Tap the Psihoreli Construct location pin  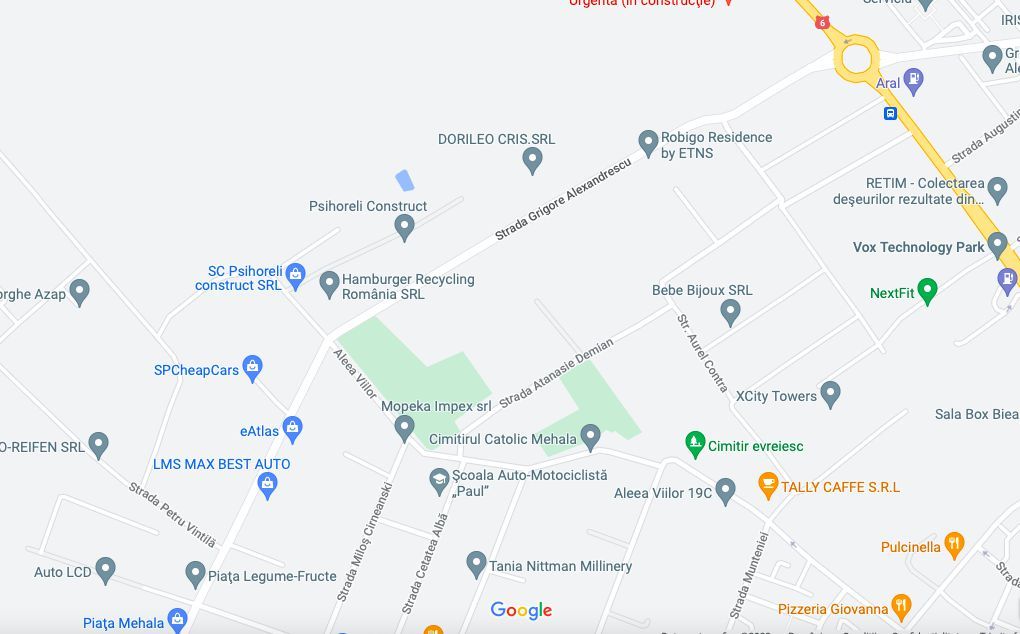[404, 226]
